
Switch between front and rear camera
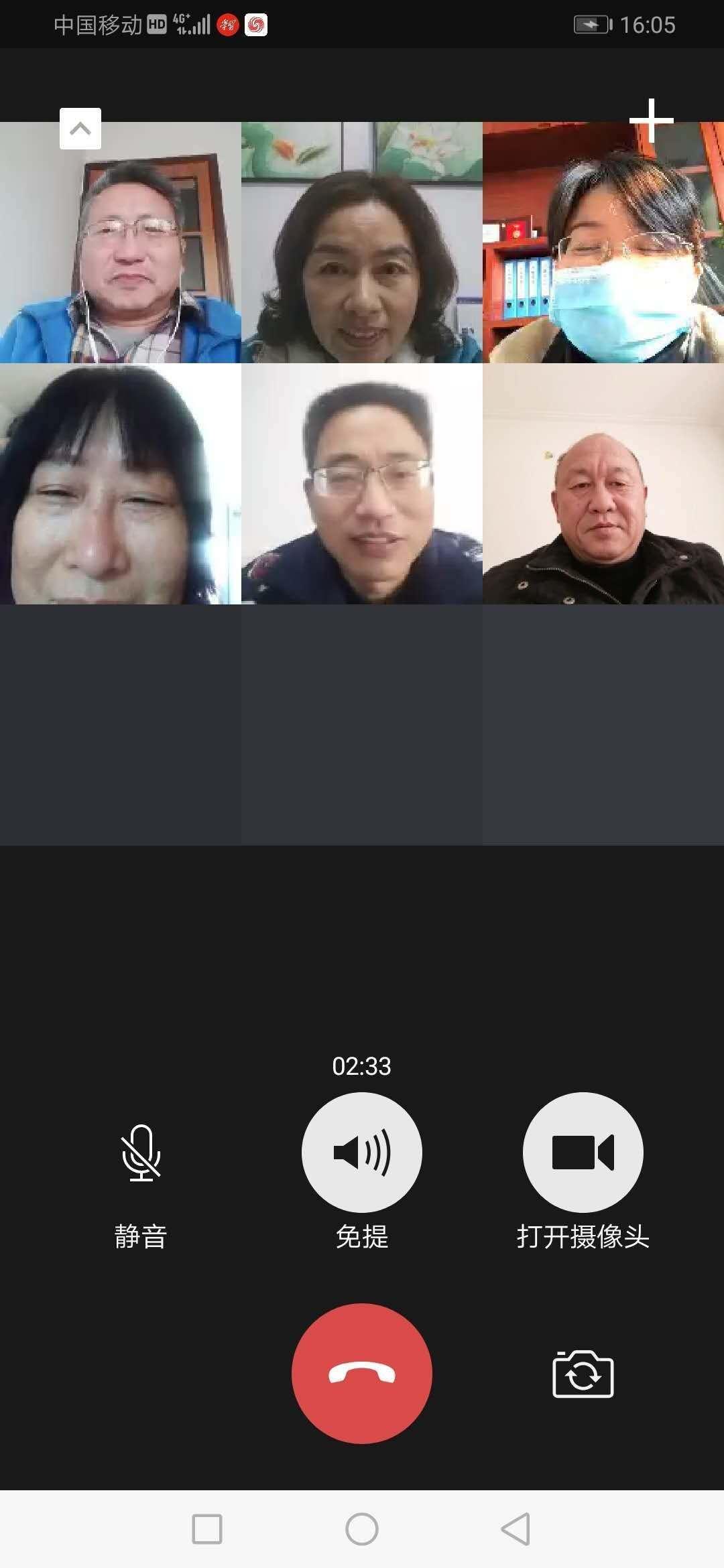click(x=583, y=1374)
